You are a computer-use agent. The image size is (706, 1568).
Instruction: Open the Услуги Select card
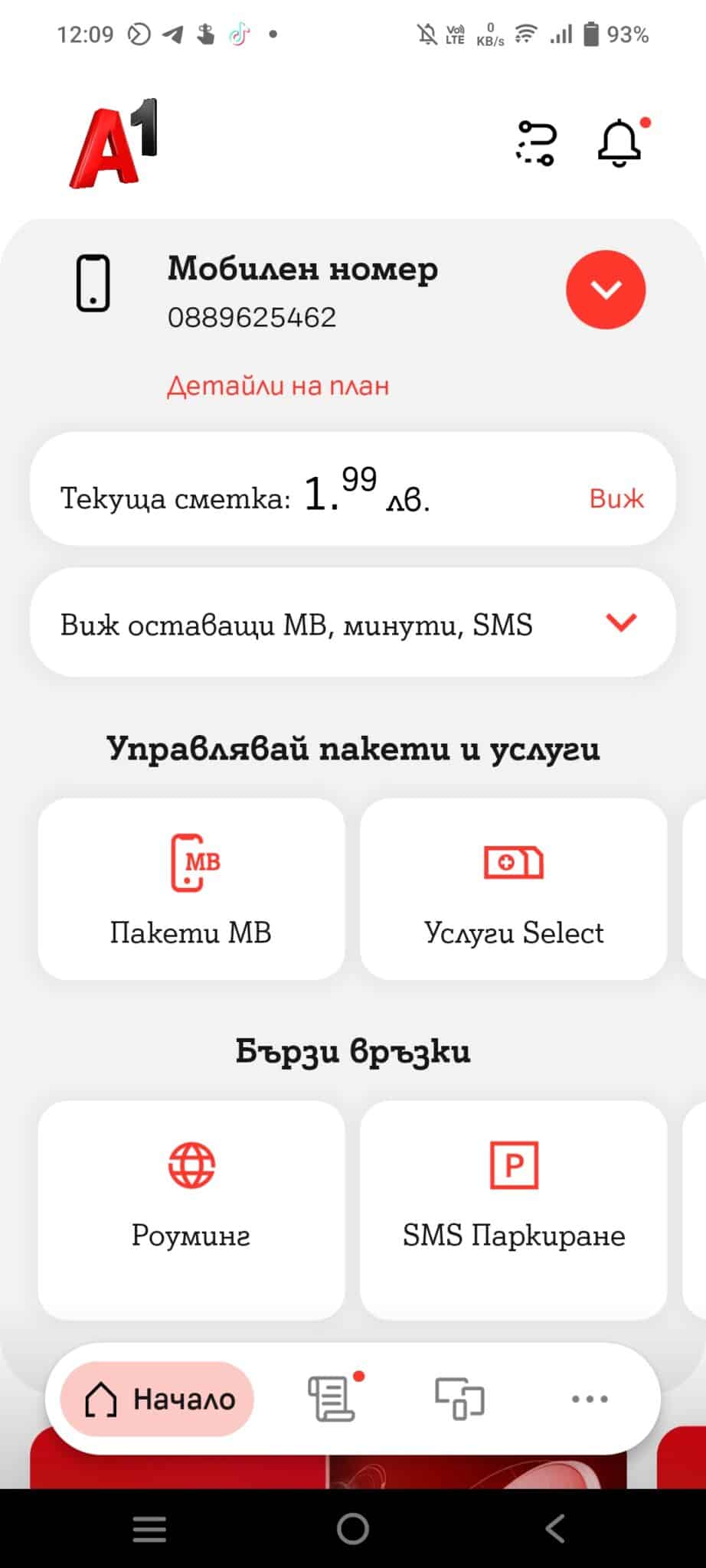(514, 889)
